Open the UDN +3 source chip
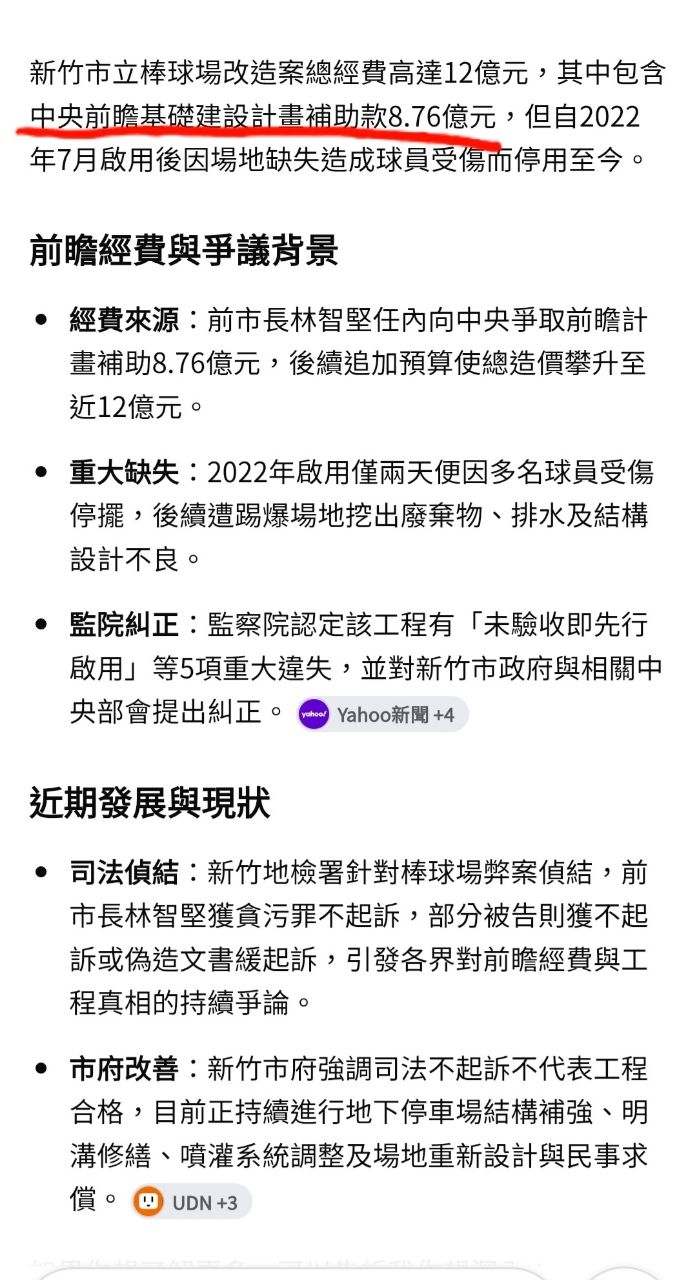The image size is (697, 1280). point(191,1202)
